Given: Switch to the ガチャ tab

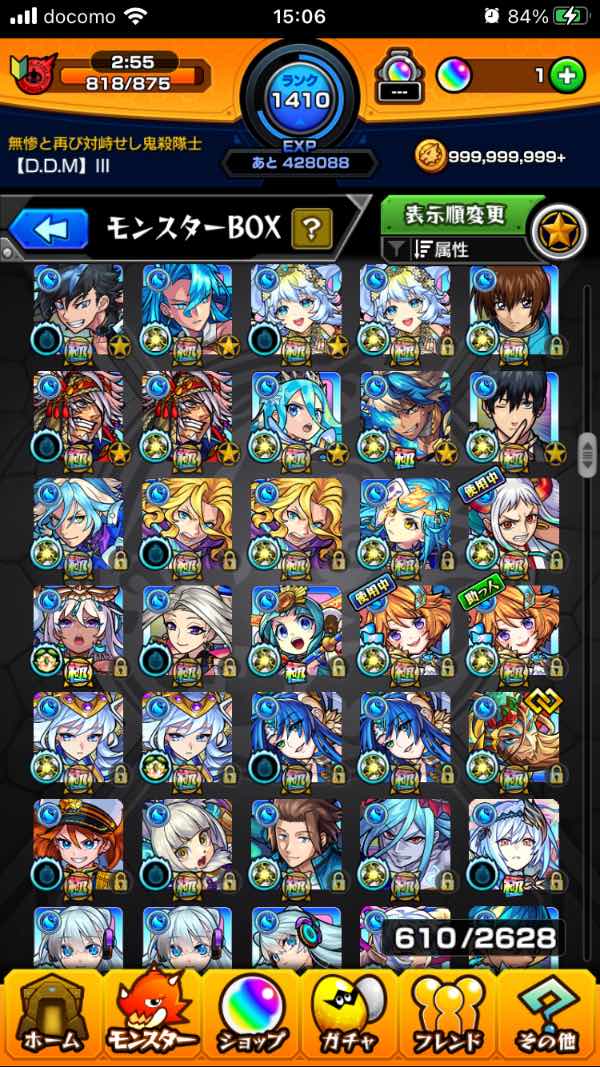Looking at the screenshot, I should [350, 1013].
